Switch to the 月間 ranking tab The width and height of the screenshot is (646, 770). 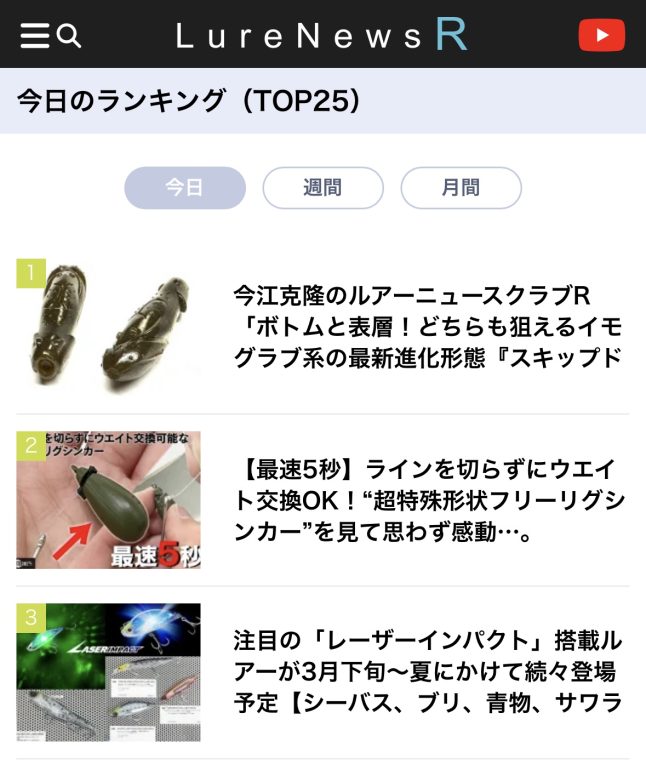click(x=461, y=188)
